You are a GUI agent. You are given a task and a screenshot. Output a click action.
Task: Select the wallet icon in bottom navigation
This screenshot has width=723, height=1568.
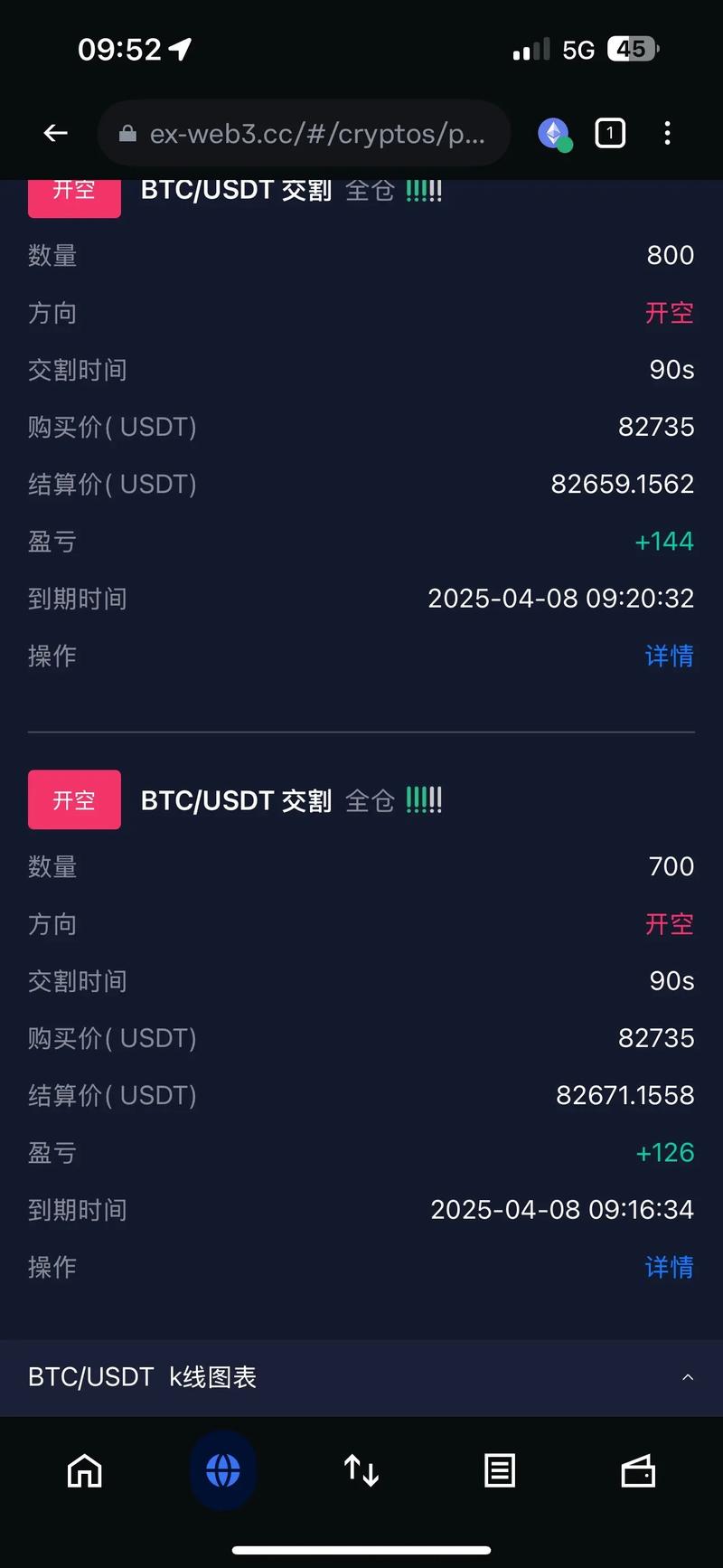638,1470
